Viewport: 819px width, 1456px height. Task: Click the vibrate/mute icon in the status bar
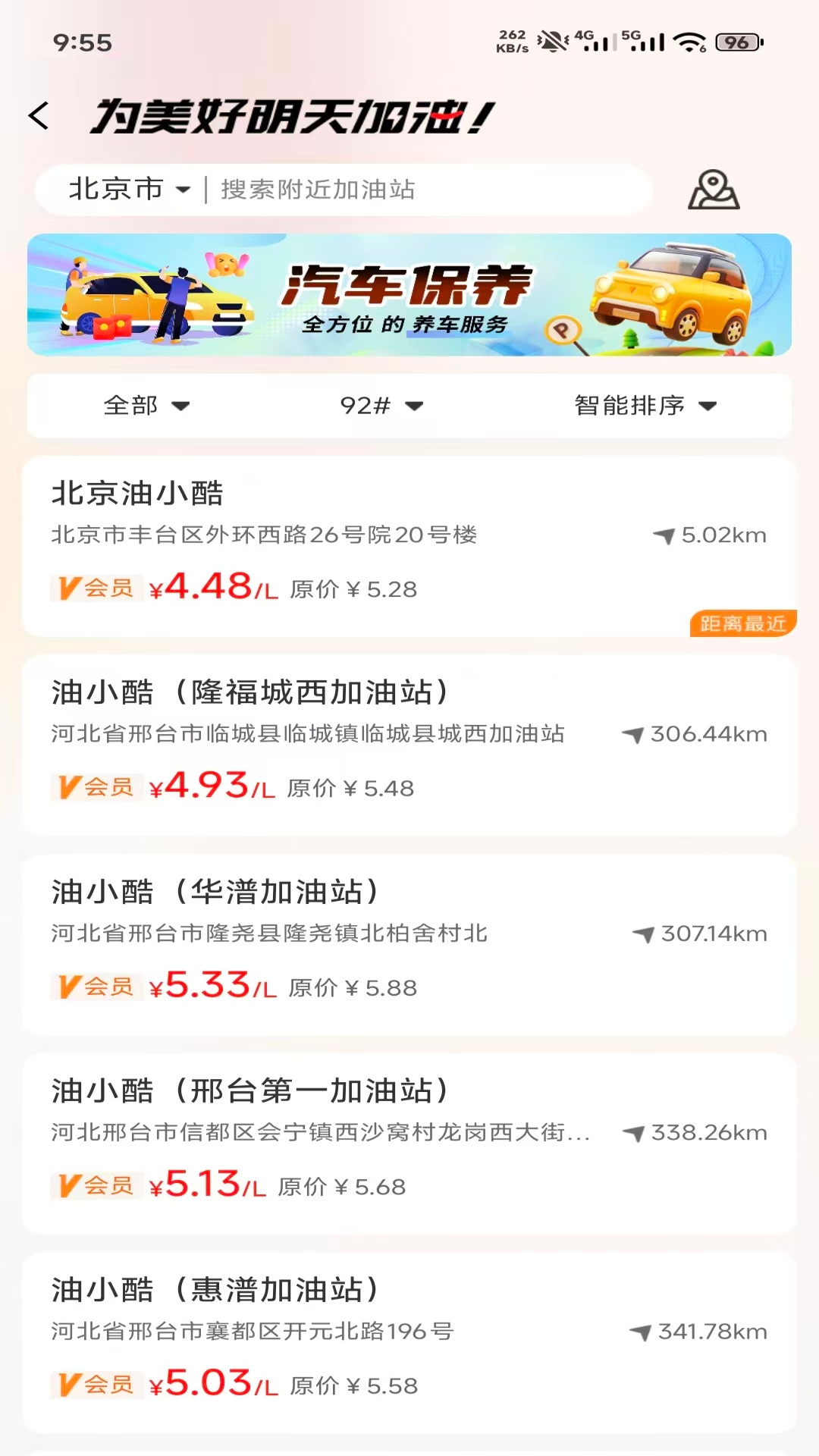coord(552,42)
